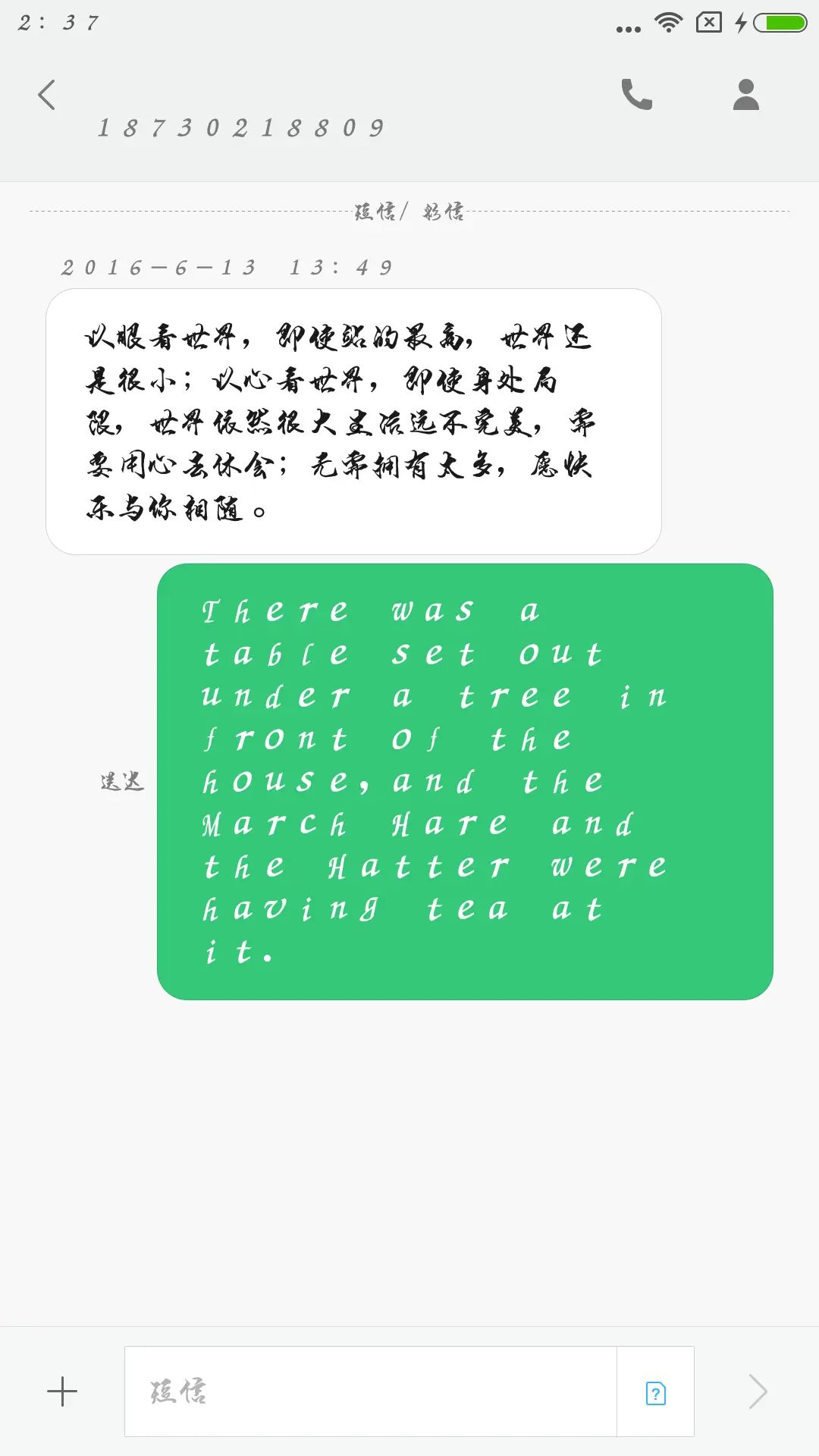The image size is (819, 1456).
Task: Tap the SIM card question mark icon
Action: 655,1391
